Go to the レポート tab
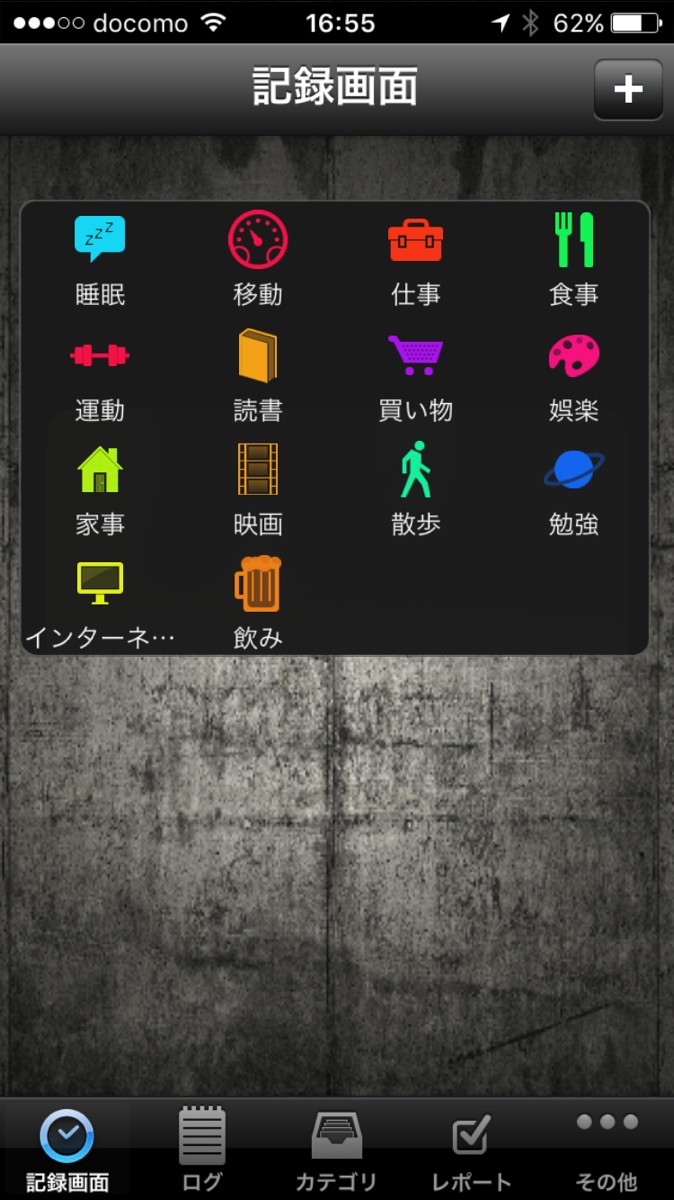The height and width of the screenshot is (1200, 674). [471, 1150]
